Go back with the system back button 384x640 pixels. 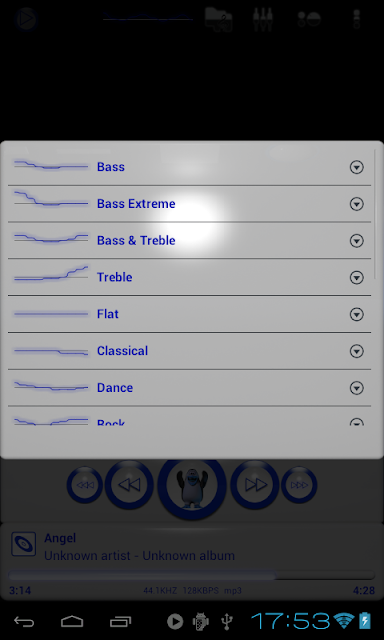[x=24, y=622]
